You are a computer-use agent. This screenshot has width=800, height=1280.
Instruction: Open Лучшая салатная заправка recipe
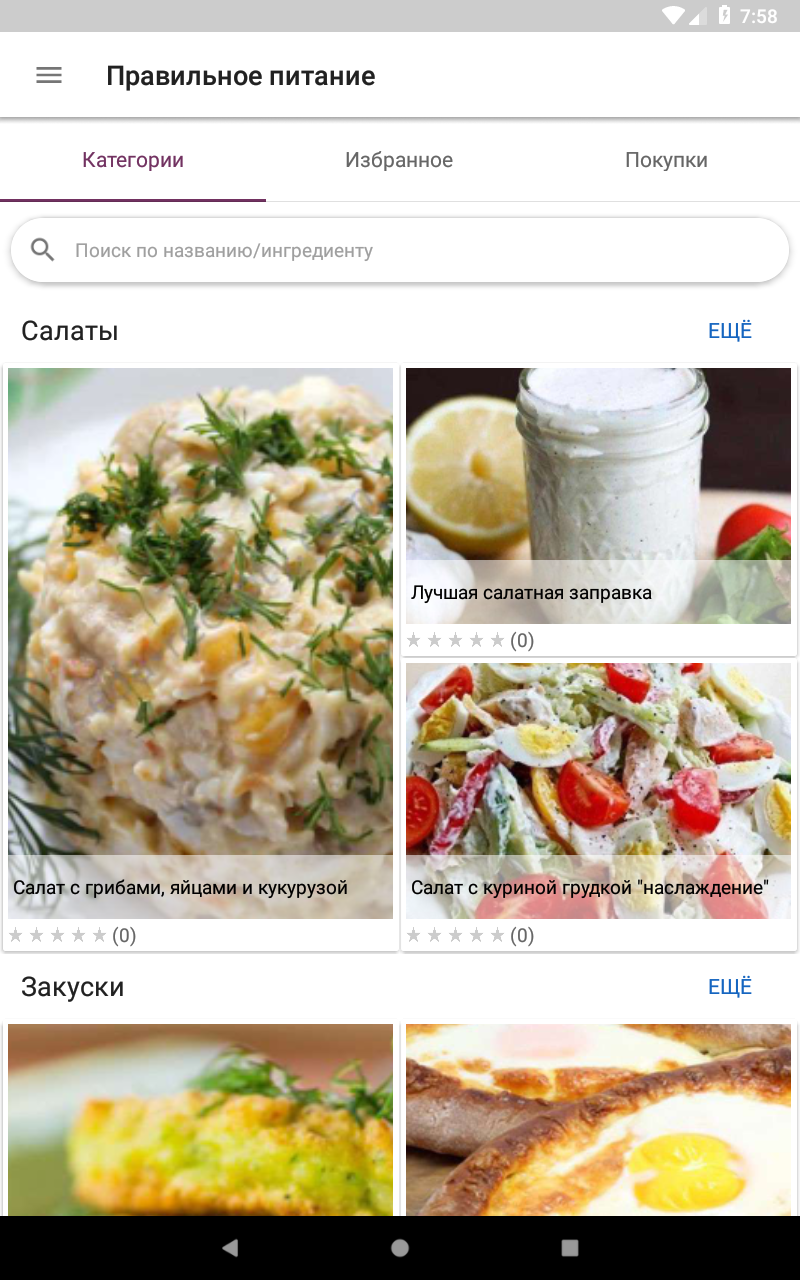coord(599,510)
